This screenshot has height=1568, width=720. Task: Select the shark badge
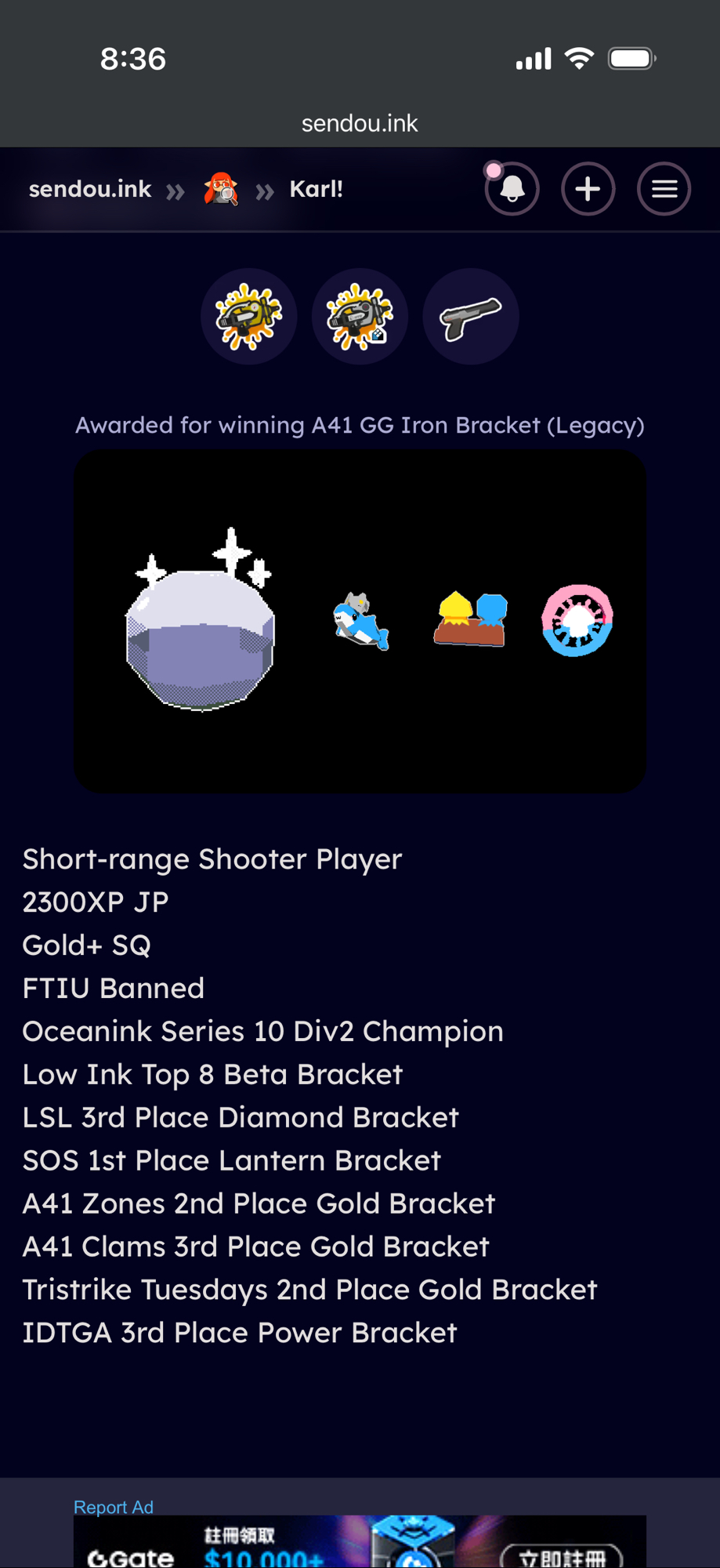coord(361,621)
